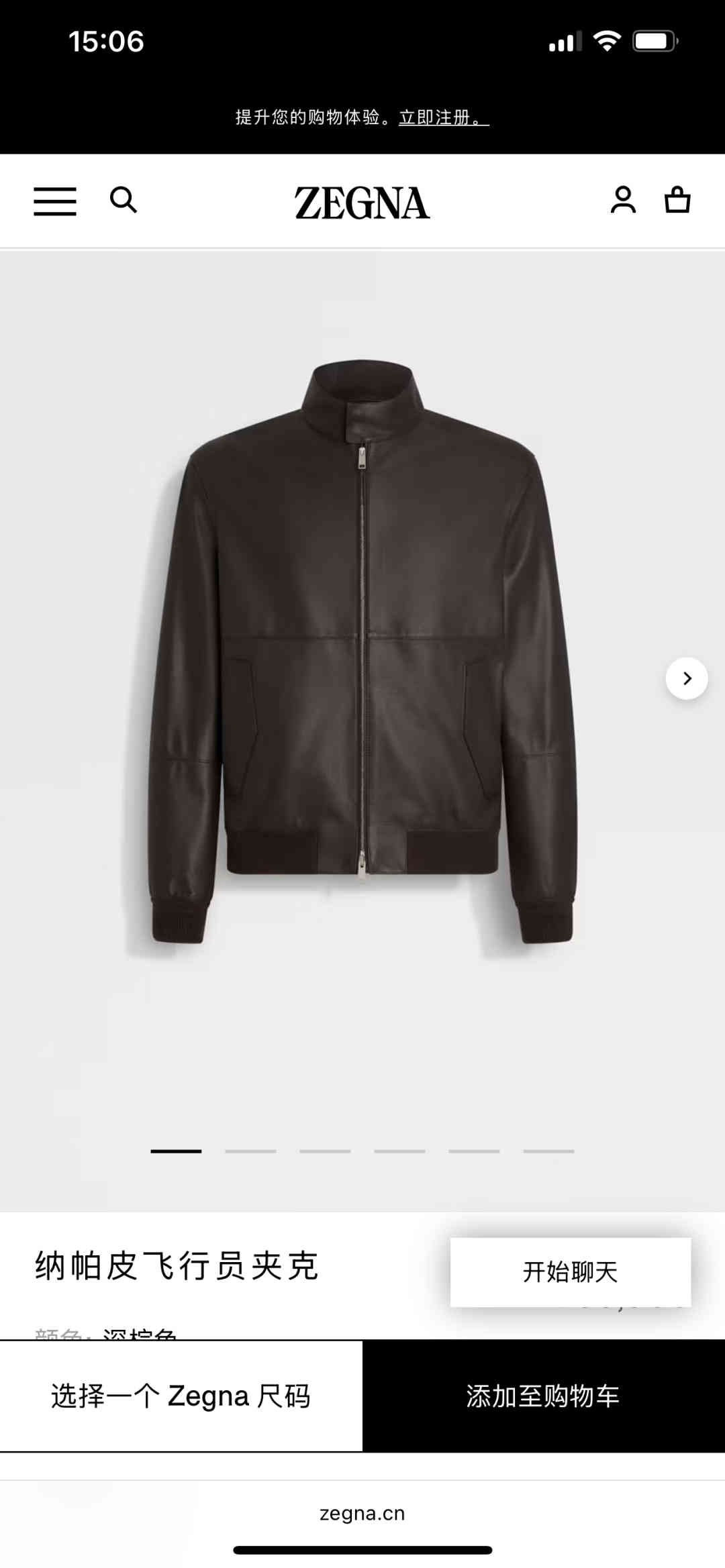Choose a Zegna size via 选择一个 Zegna 尺码
The height and width of the screenshot is (1568, 725).
coord(181,1396)
